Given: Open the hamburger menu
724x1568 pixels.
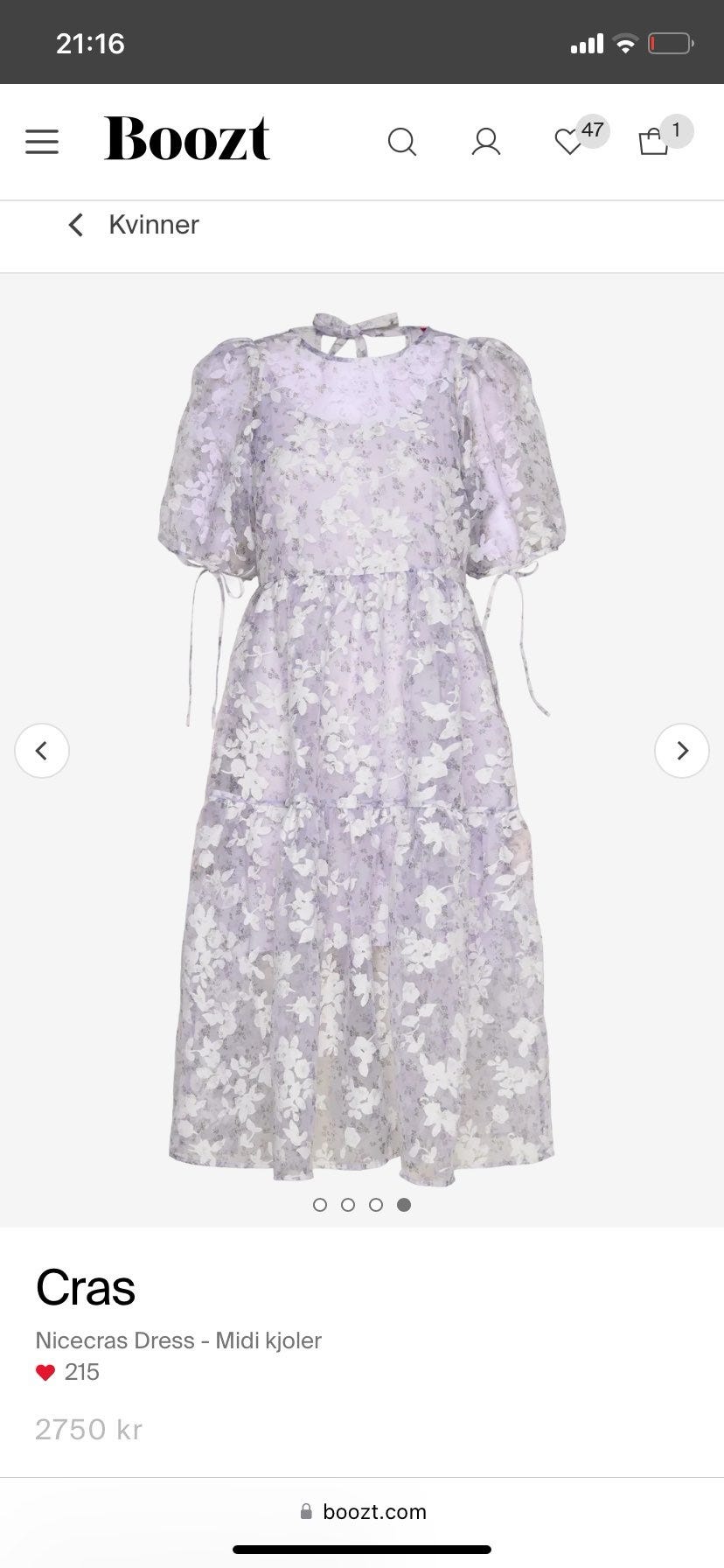Looking at the screenshot, I should [42, 142].
